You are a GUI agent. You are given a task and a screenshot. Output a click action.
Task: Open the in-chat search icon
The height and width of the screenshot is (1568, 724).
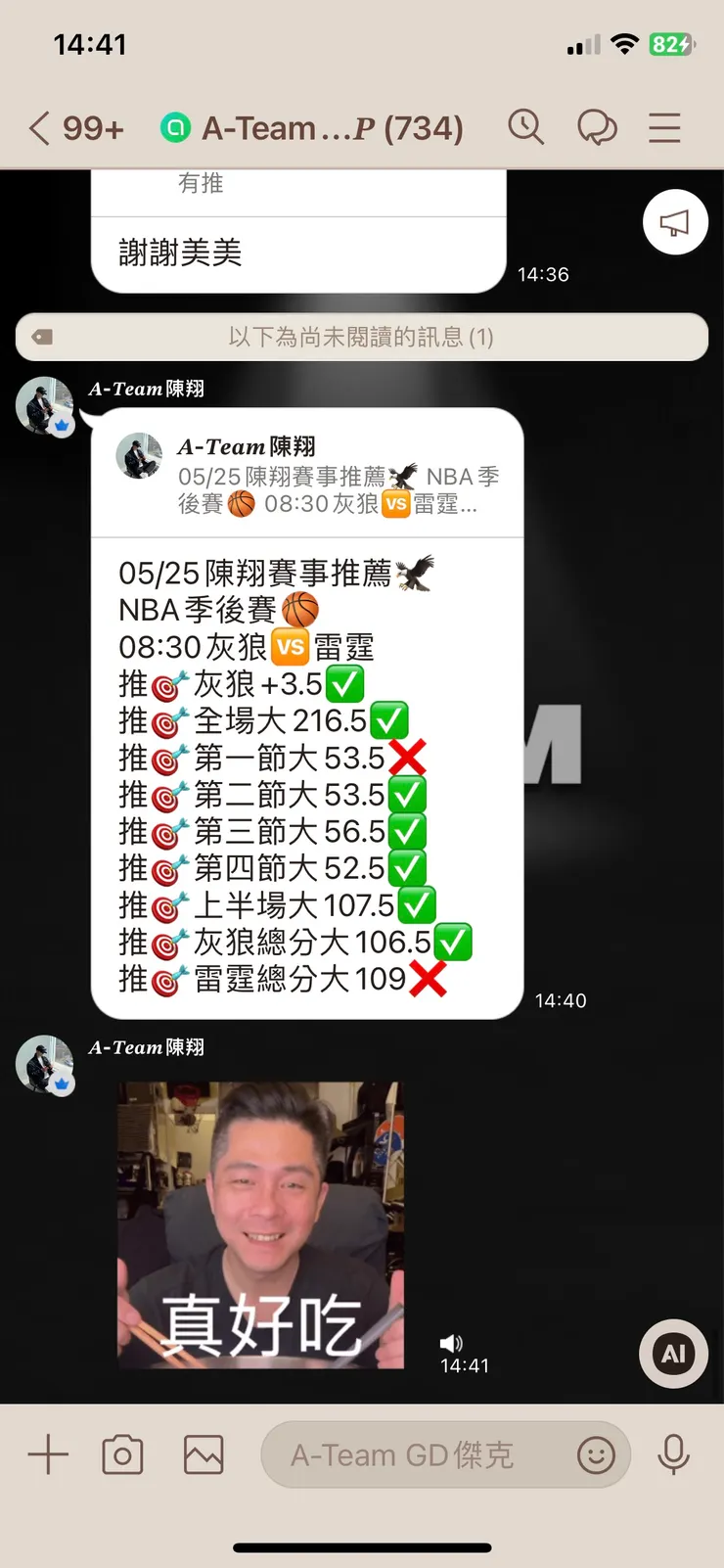coord(526,127)
